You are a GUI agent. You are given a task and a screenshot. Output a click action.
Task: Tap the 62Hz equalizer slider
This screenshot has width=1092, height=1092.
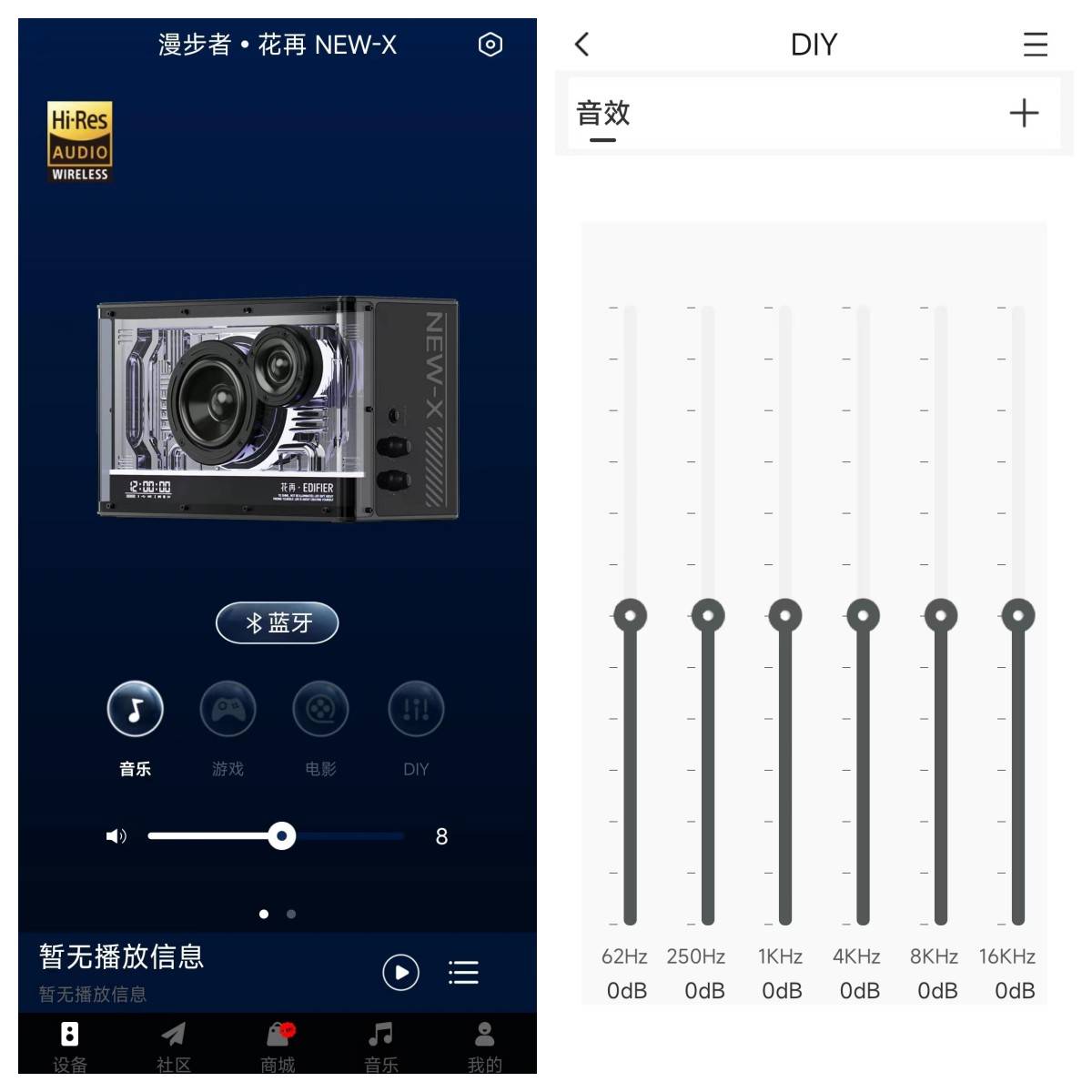pos(630,615)
